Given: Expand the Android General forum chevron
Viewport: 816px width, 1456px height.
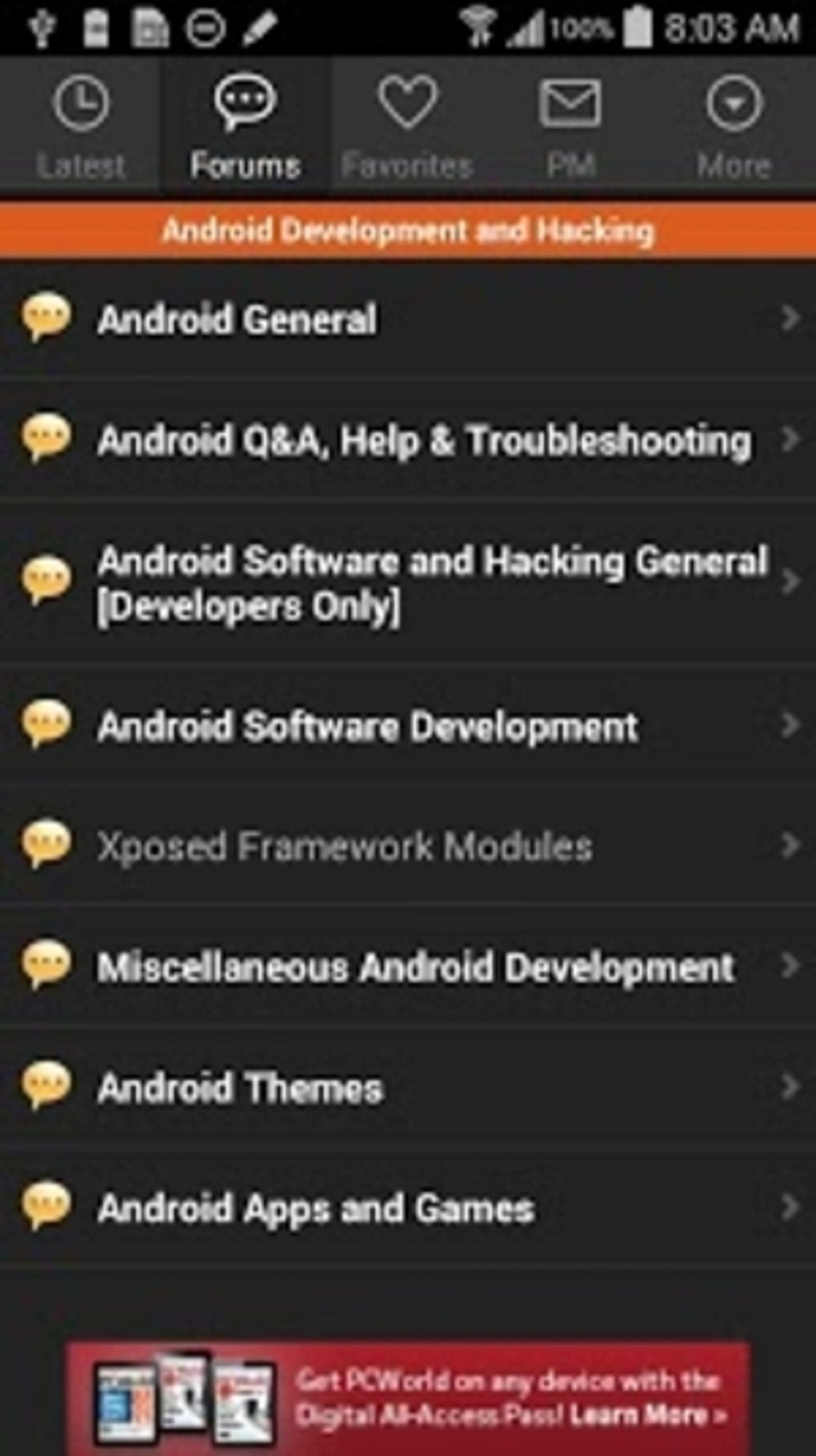Looking at the screenshot, I should click(x=790, y=319).
